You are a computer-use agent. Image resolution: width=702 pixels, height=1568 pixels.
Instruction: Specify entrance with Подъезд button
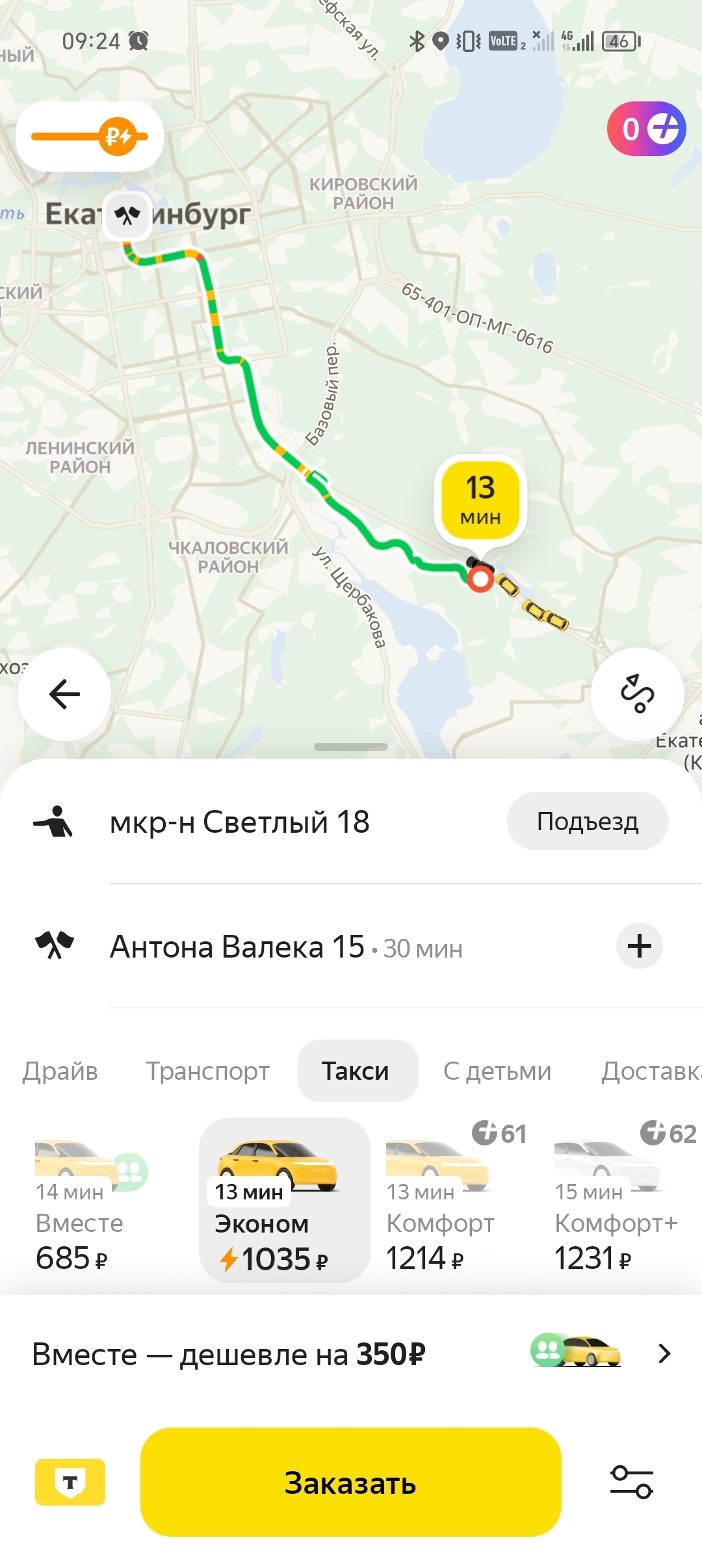[588, 821]
